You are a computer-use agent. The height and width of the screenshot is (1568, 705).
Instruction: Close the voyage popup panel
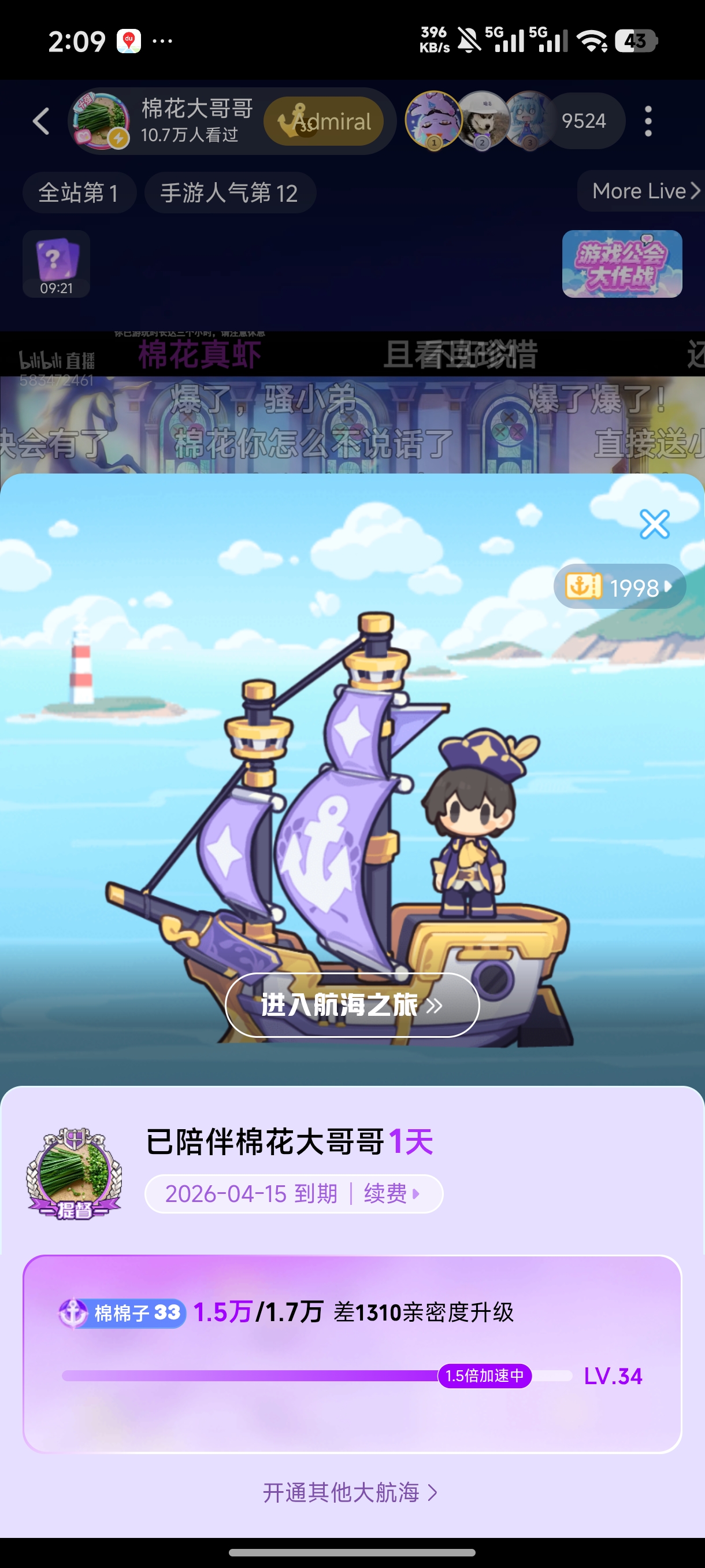click(654, 524)
